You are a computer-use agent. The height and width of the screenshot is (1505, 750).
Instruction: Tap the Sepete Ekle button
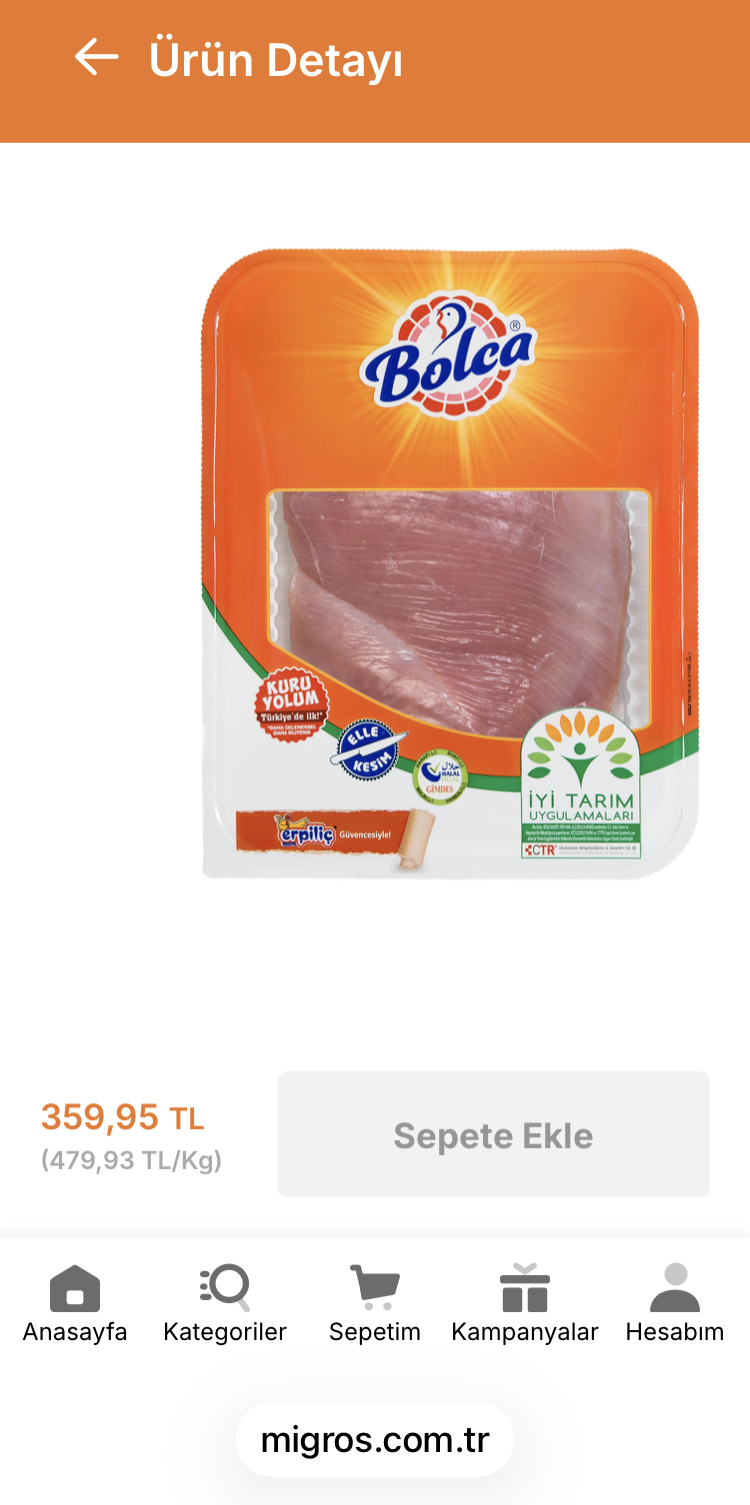coord(493,1135)
